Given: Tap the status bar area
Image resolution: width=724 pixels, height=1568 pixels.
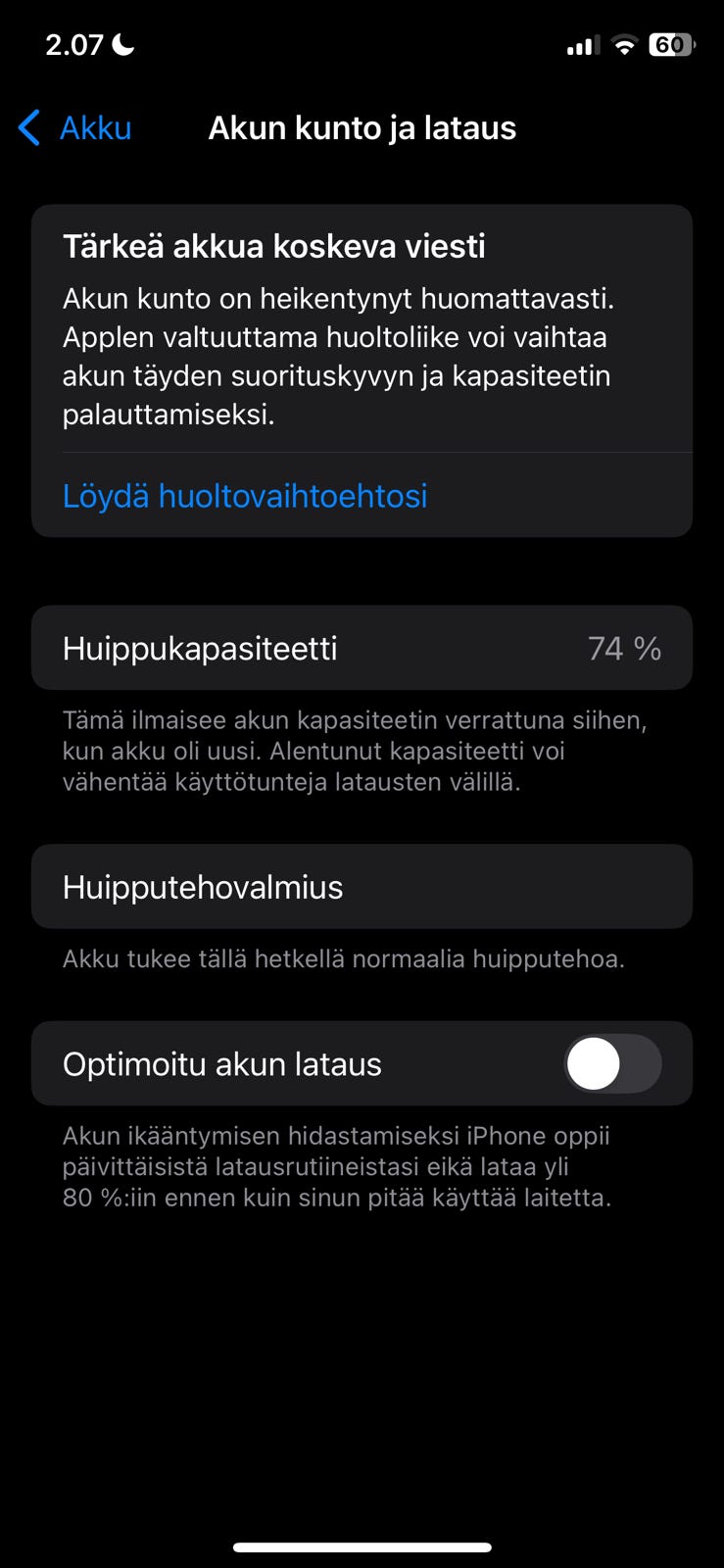Looking at the screenshot, I should coord(362,44).
